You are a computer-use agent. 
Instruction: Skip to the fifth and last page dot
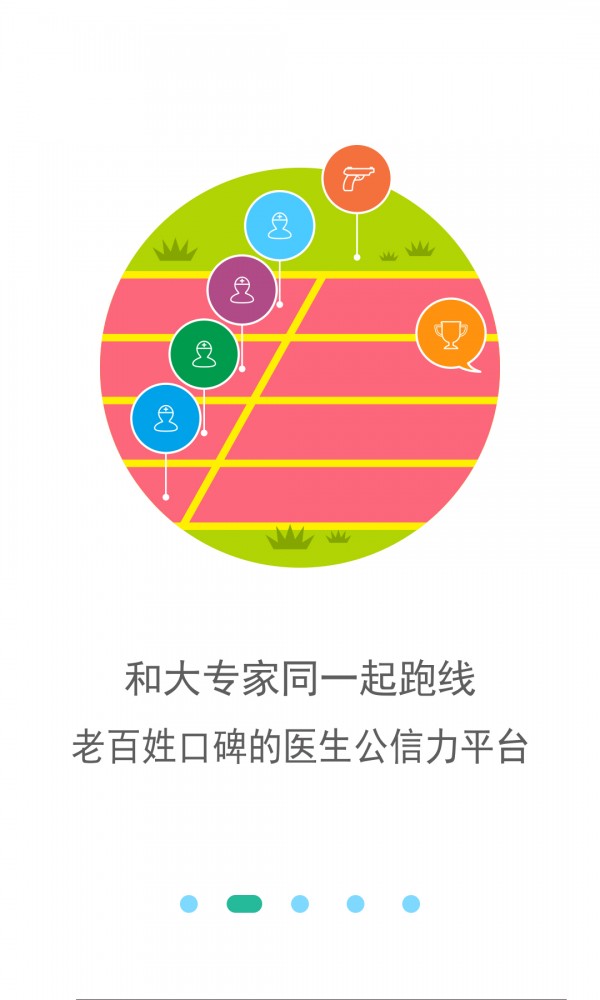pos(411,904)
